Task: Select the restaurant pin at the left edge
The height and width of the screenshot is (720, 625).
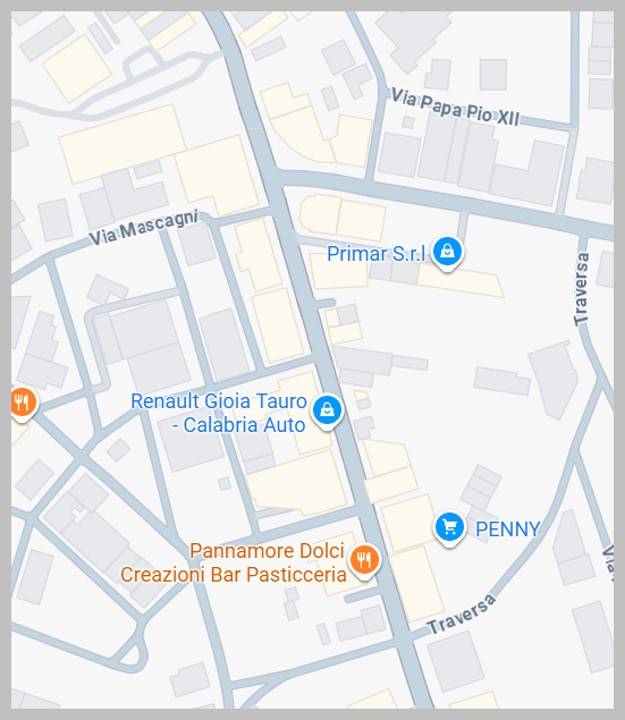Action: click(22, 403)
